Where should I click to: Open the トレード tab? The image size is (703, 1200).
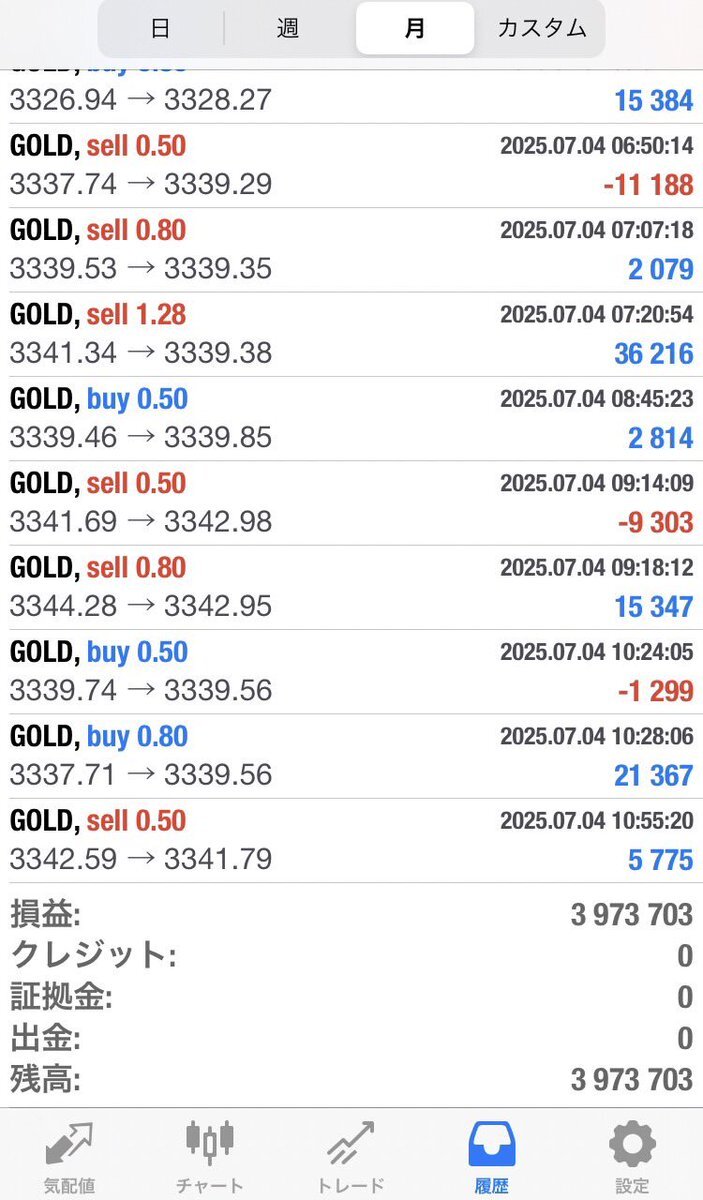pyautogui.click(x=351, y=1157)
